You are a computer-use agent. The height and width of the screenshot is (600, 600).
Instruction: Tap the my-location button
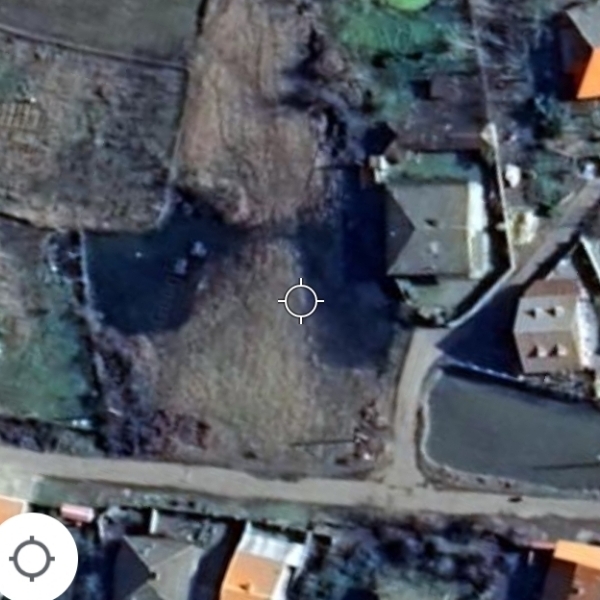[x=32, y=558]
